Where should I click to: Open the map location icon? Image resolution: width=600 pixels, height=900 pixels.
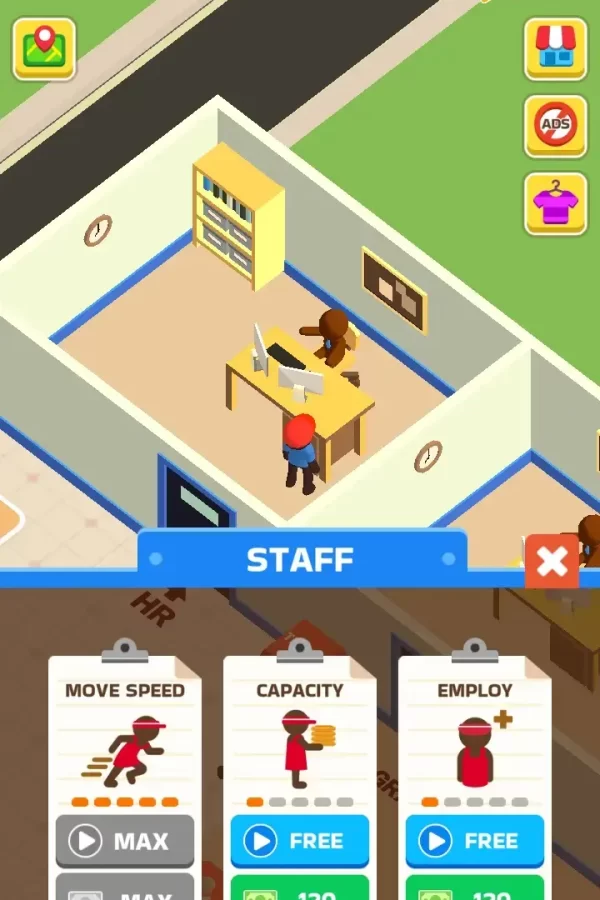pos(44,48)
